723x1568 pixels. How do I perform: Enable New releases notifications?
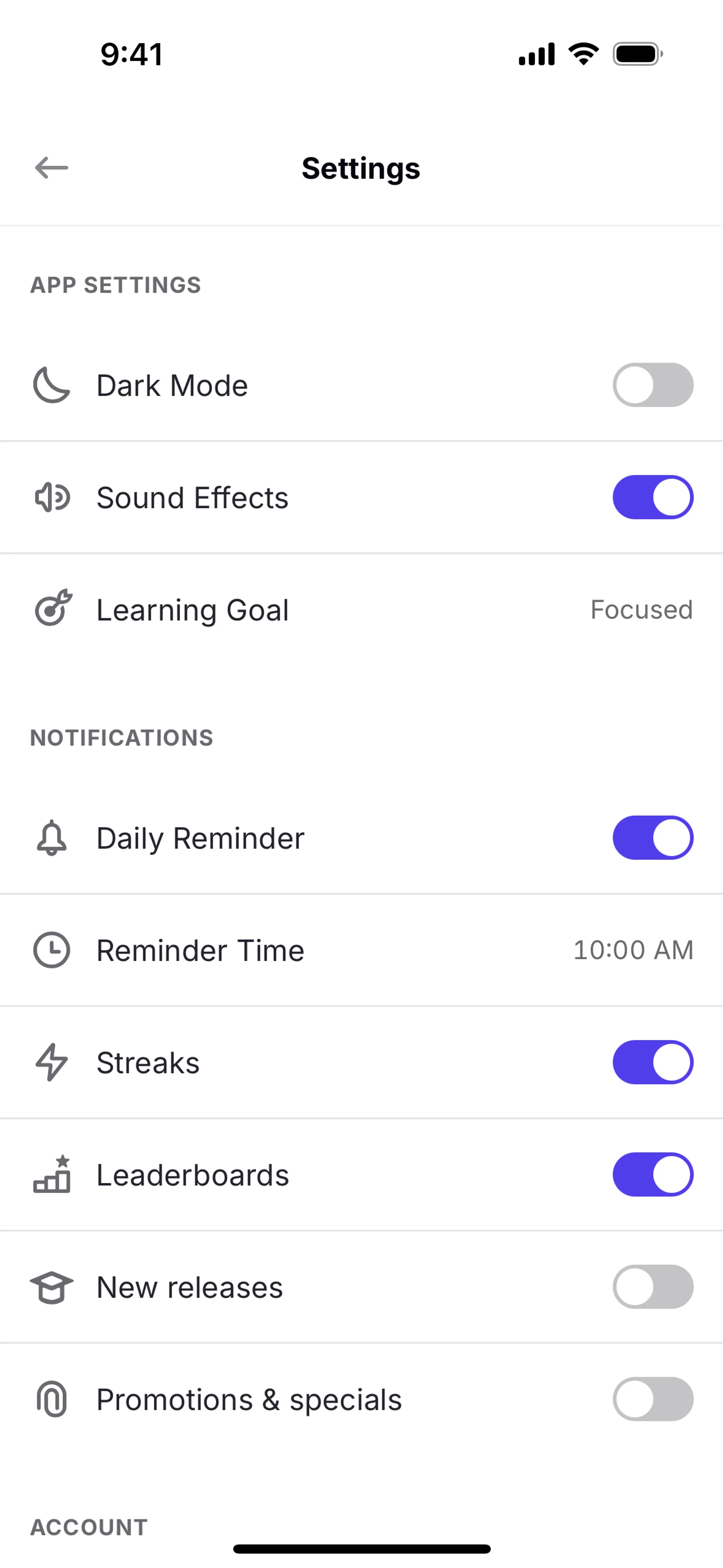point(653,1287)
